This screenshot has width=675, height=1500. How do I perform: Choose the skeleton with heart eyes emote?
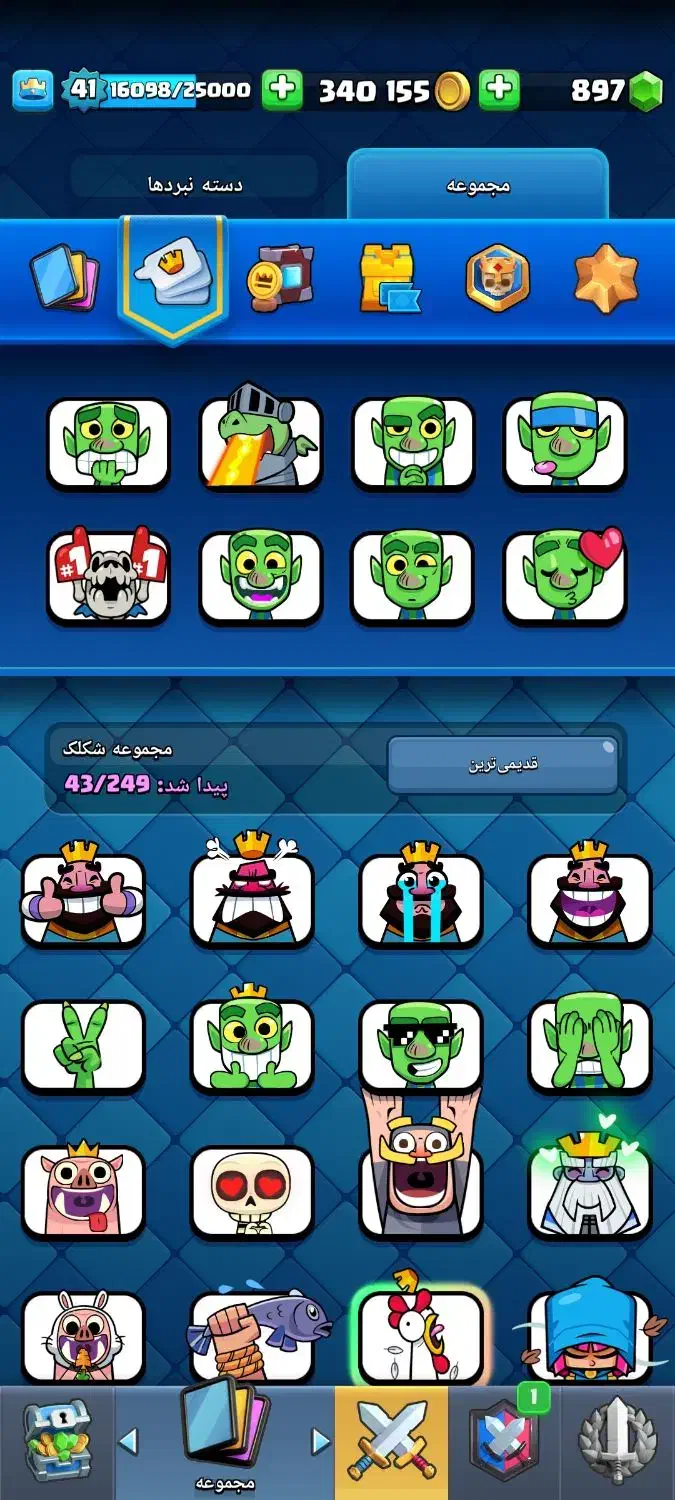tap(252, 1190)
